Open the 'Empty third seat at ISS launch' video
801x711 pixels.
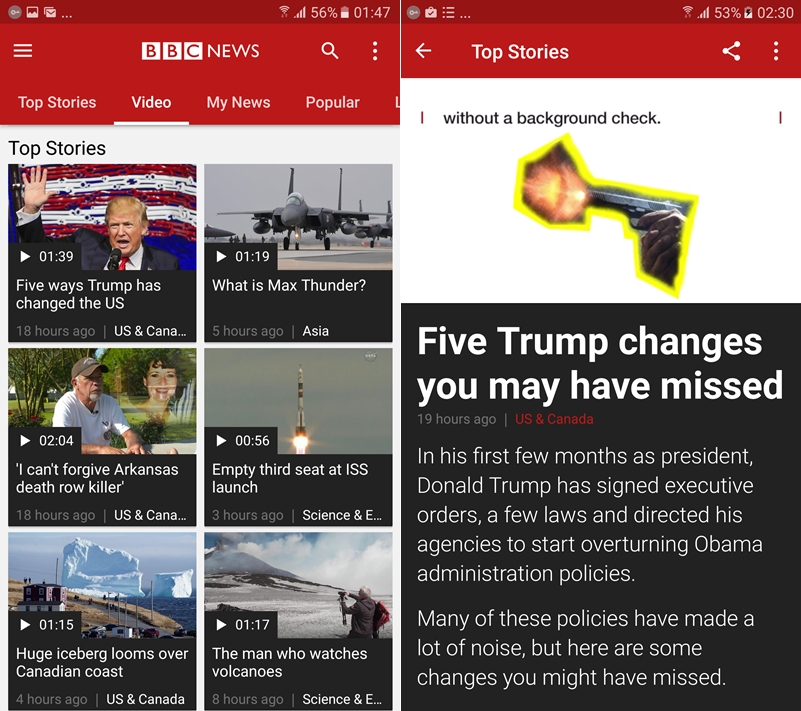(x=298, y=437)
